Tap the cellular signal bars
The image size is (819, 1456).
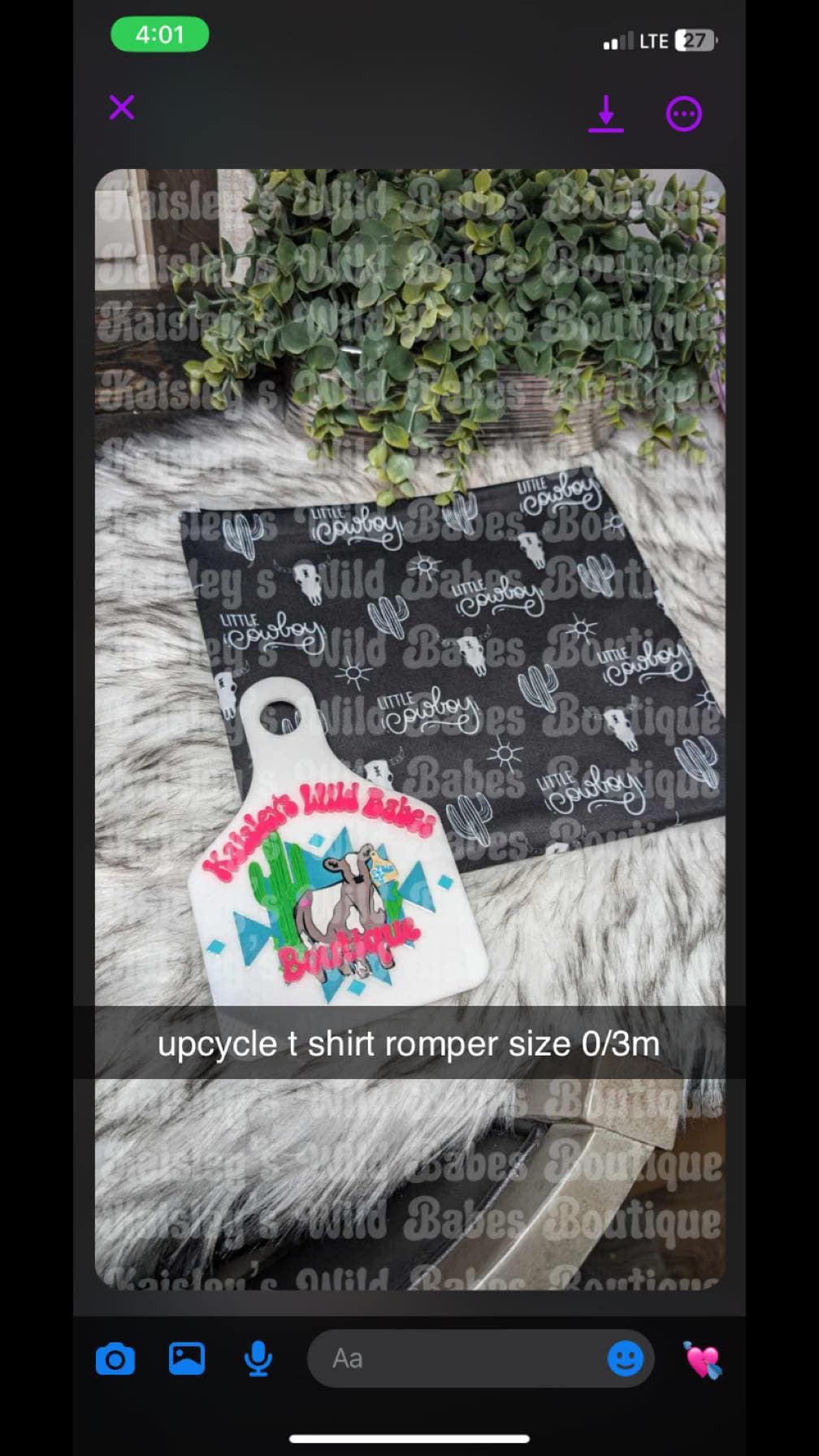[x=615, y=38]
